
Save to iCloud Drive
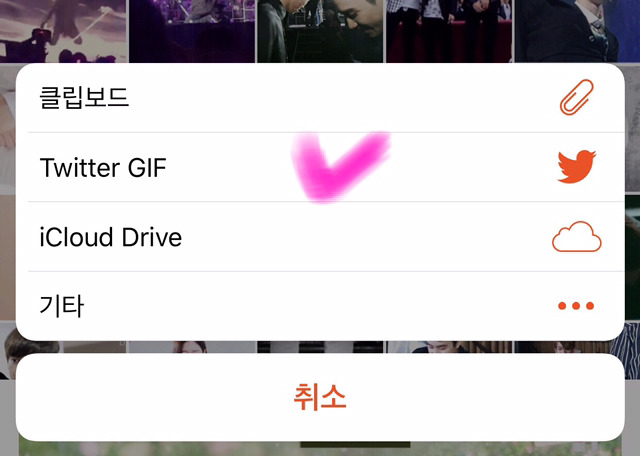[320, 237]
